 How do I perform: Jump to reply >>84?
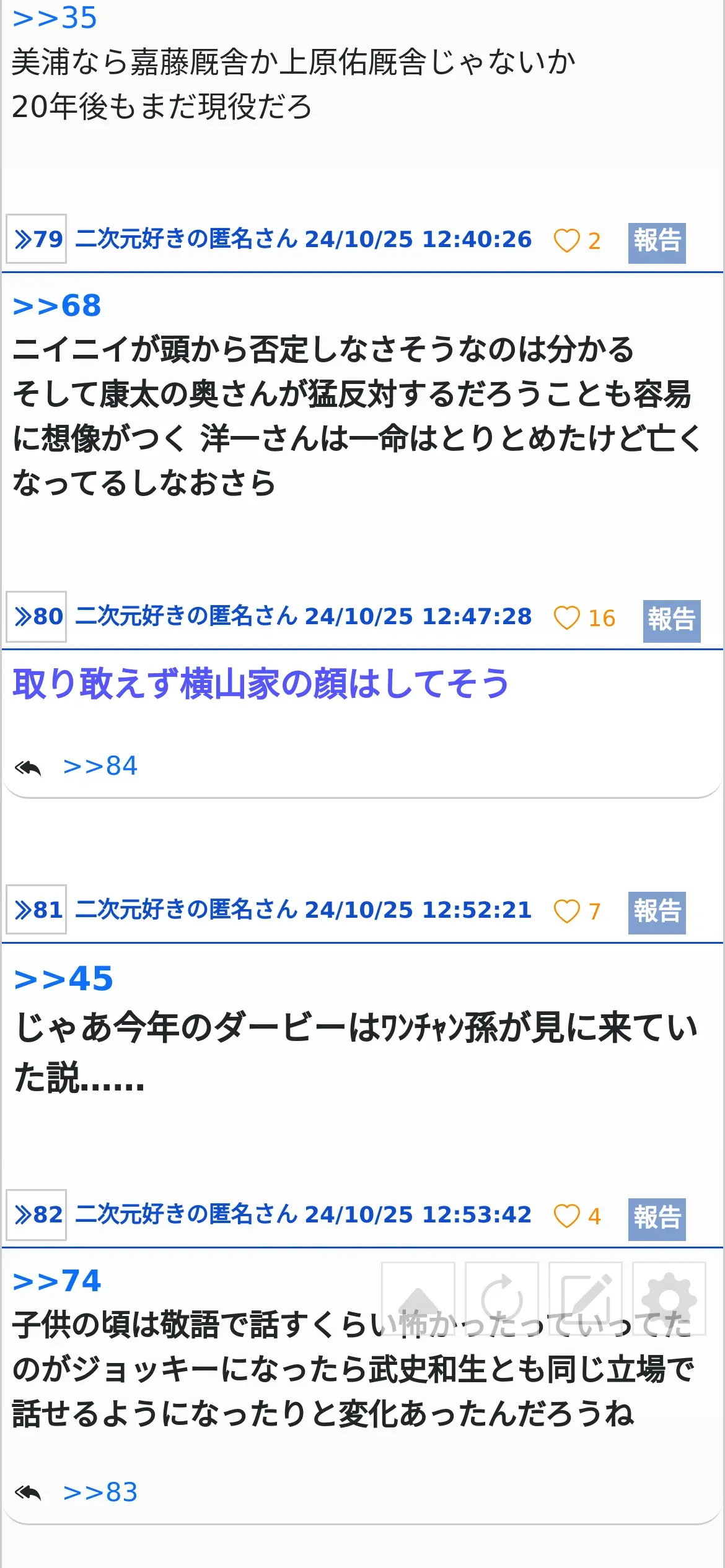(x=100, y=766)
